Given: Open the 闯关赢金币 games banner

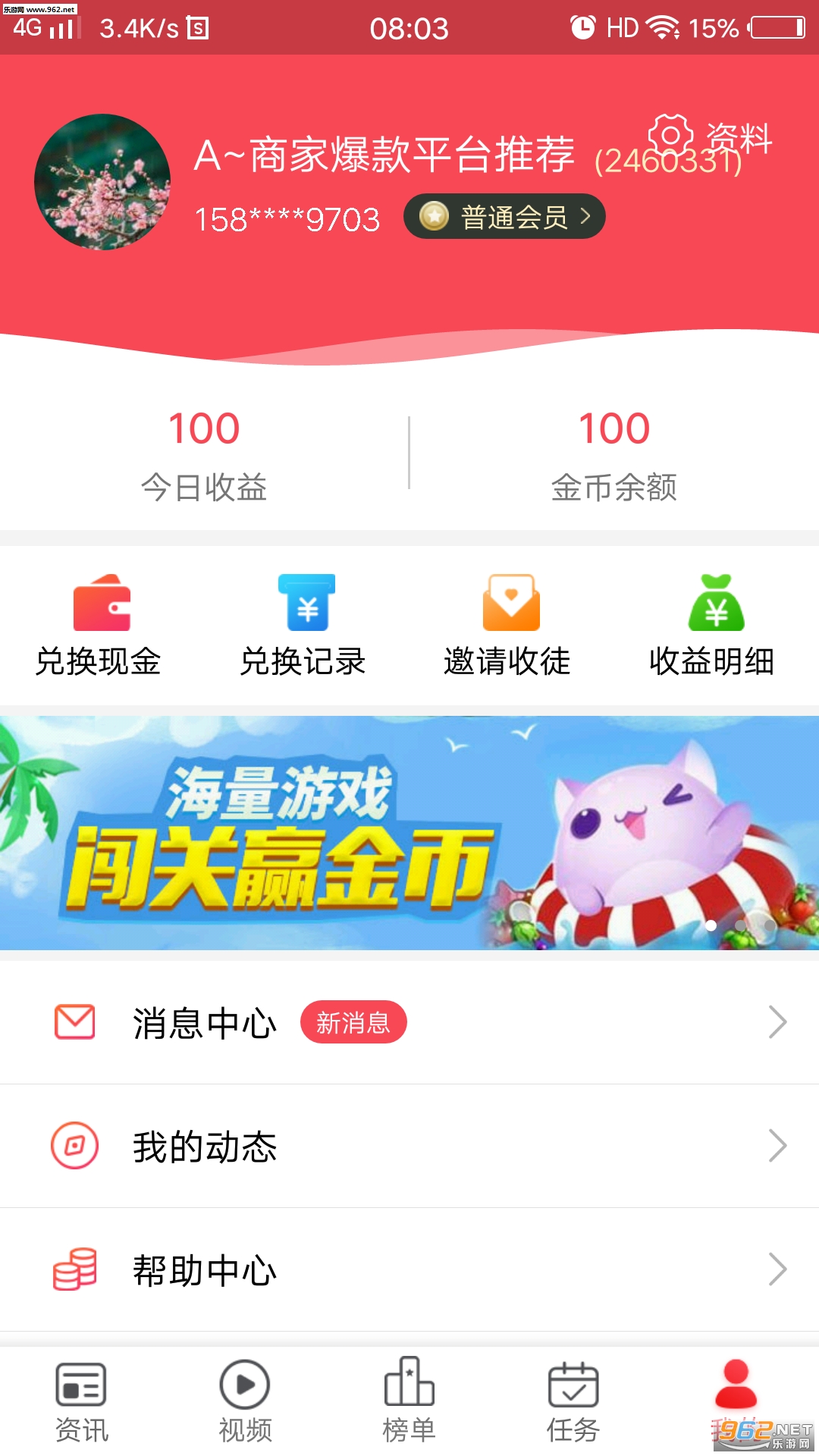Looking at the screenshot, I should tap(409, 833).
